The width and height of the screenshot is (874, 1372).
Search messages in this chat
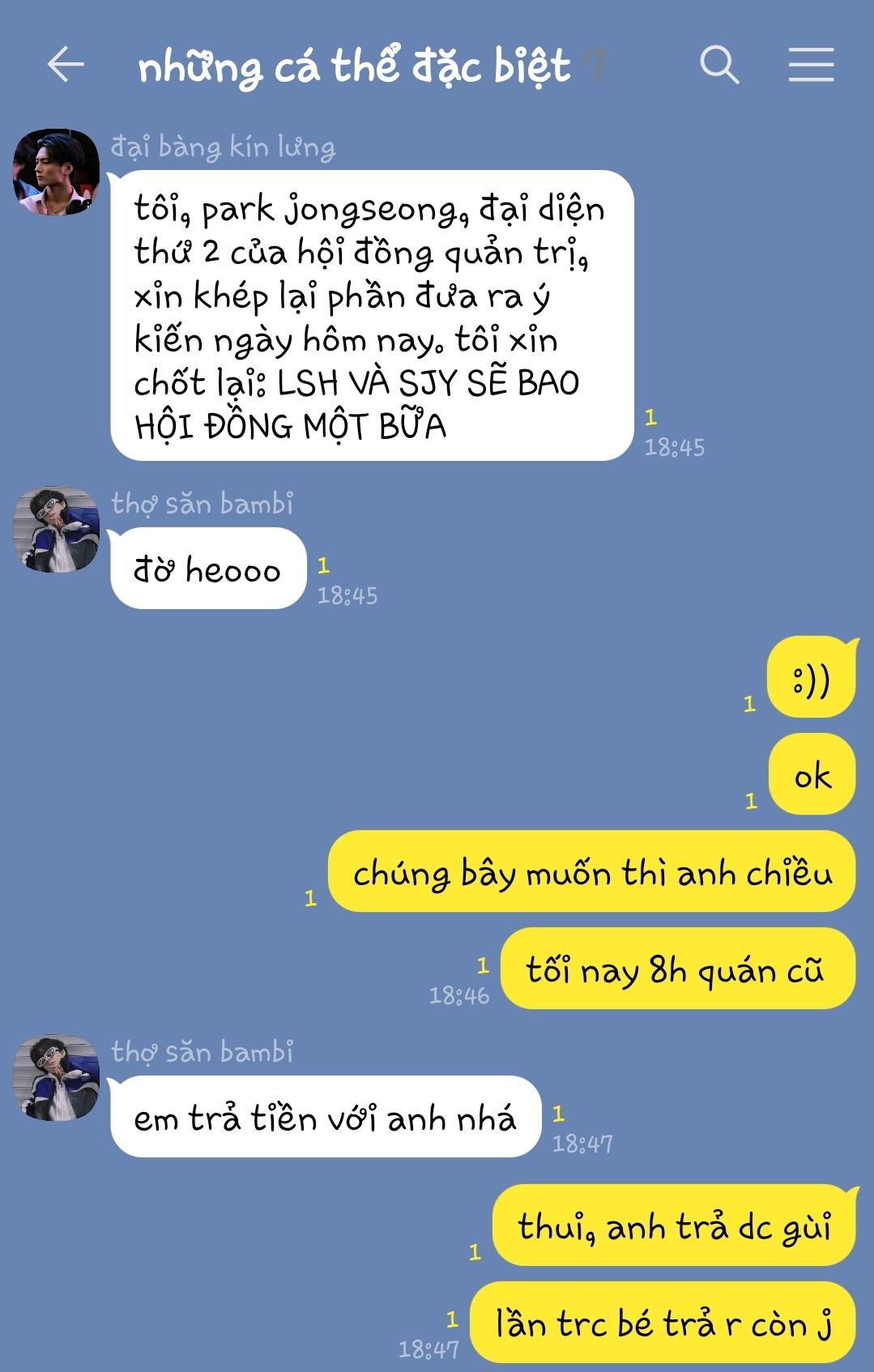tap(719, 65)
